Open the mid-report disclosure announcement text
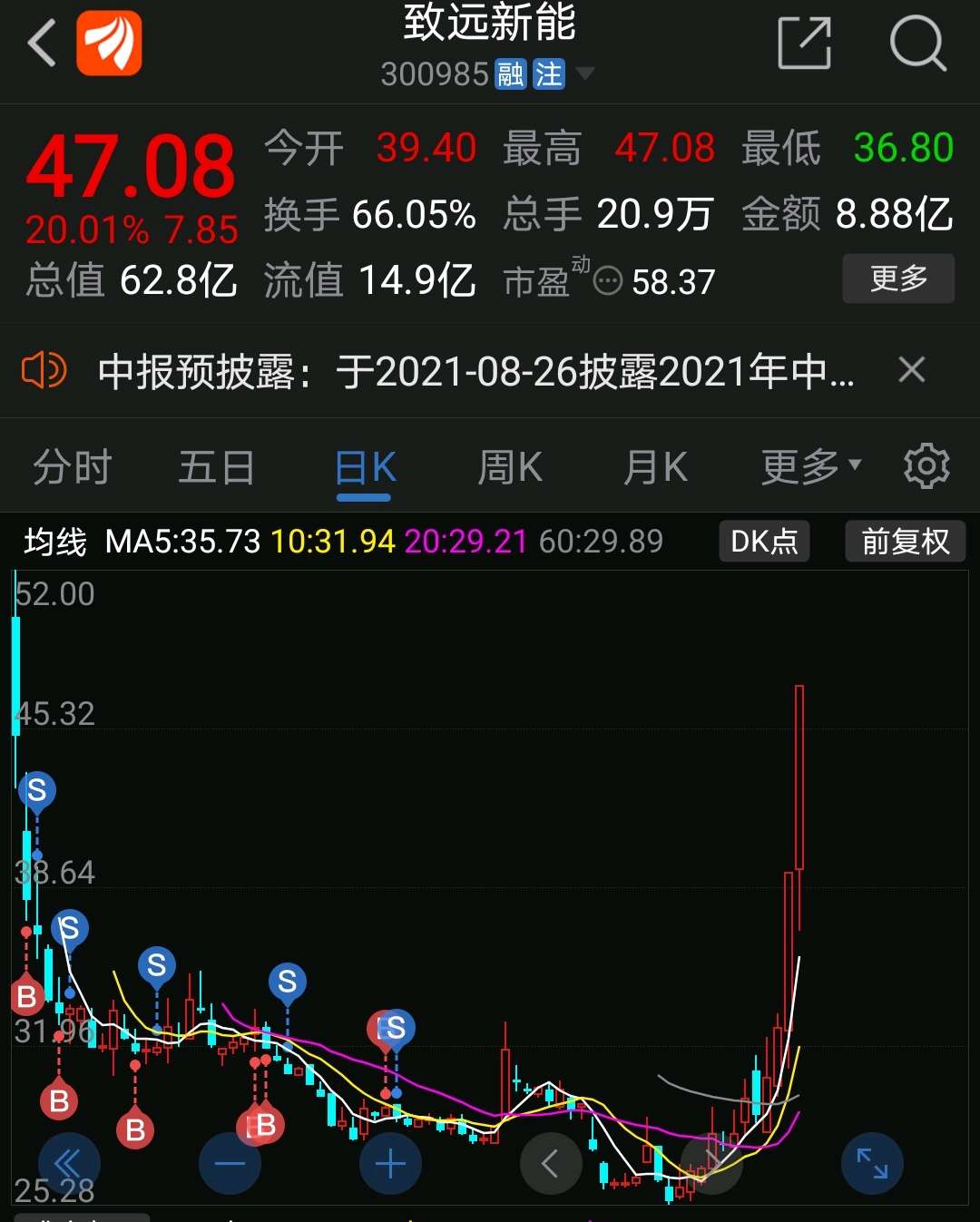The height and width of the screenshot is (1222, 980). click(472, 370)
